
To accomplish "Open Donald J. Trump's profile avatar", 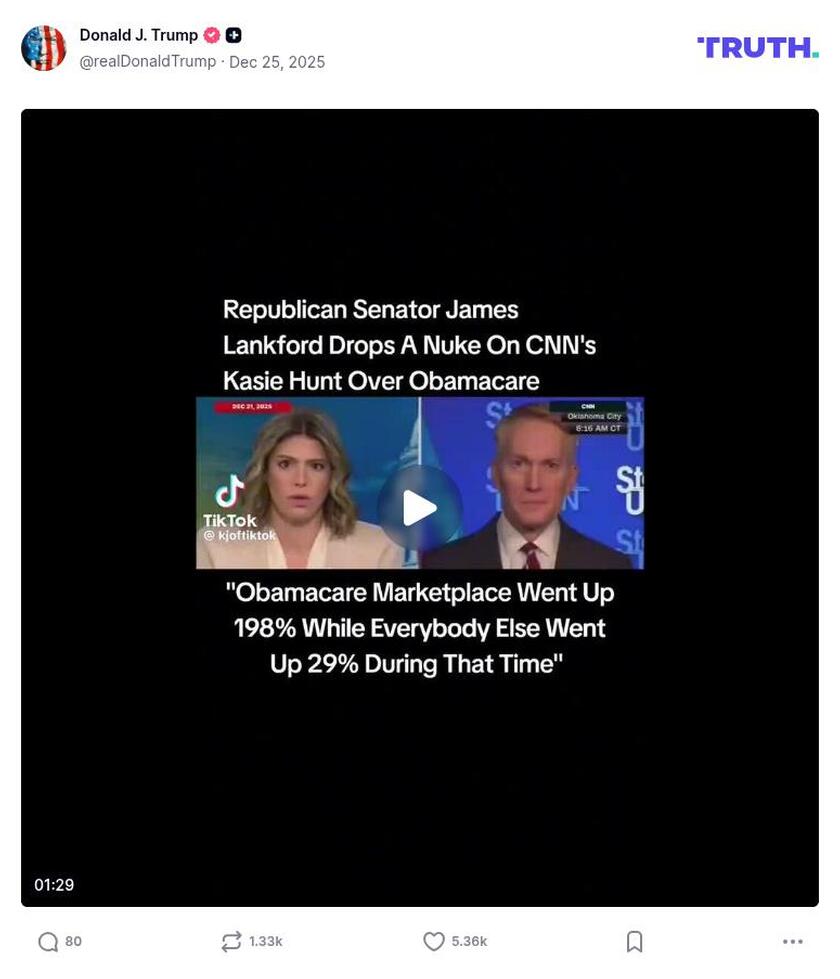I will 44,48.
